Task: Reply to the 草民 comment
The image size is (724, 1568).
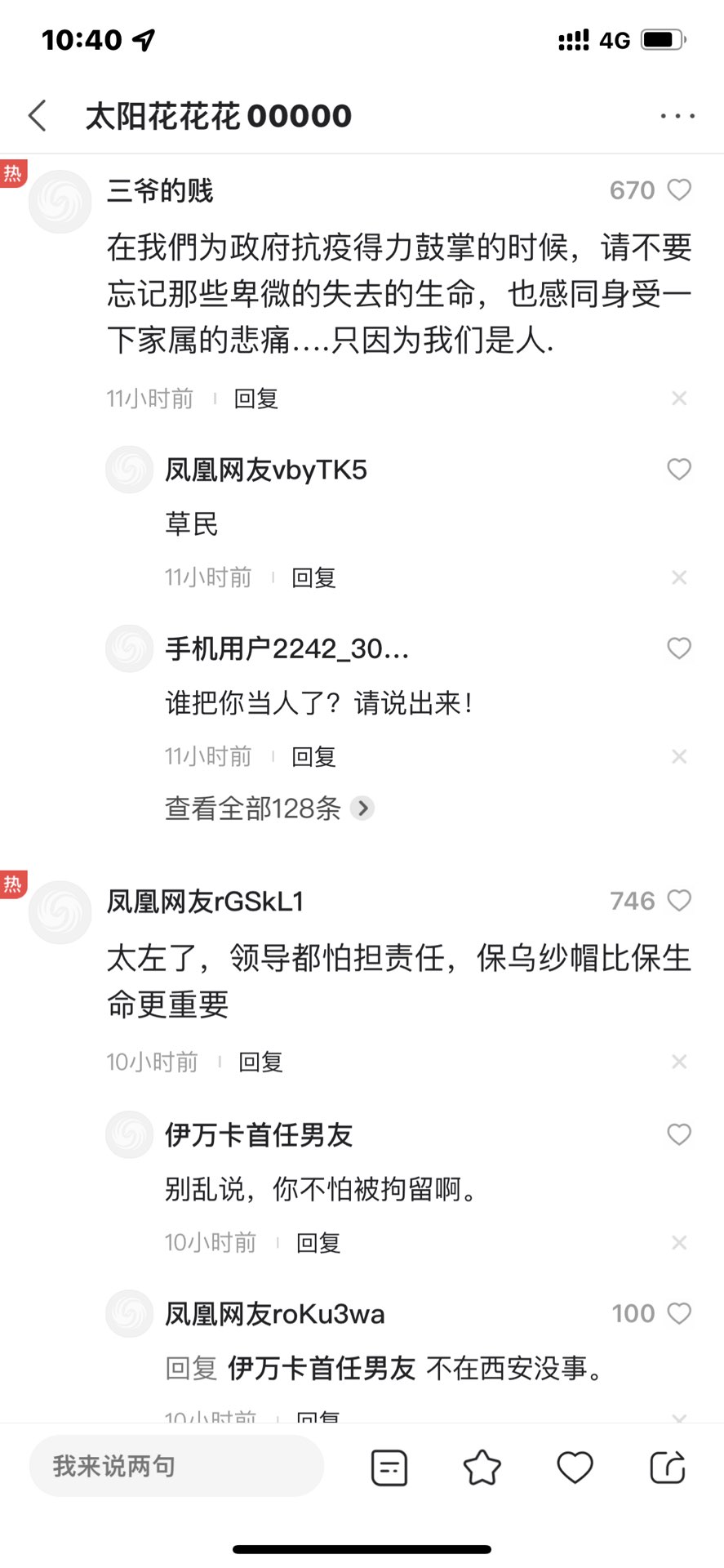Action: point(314,578)
